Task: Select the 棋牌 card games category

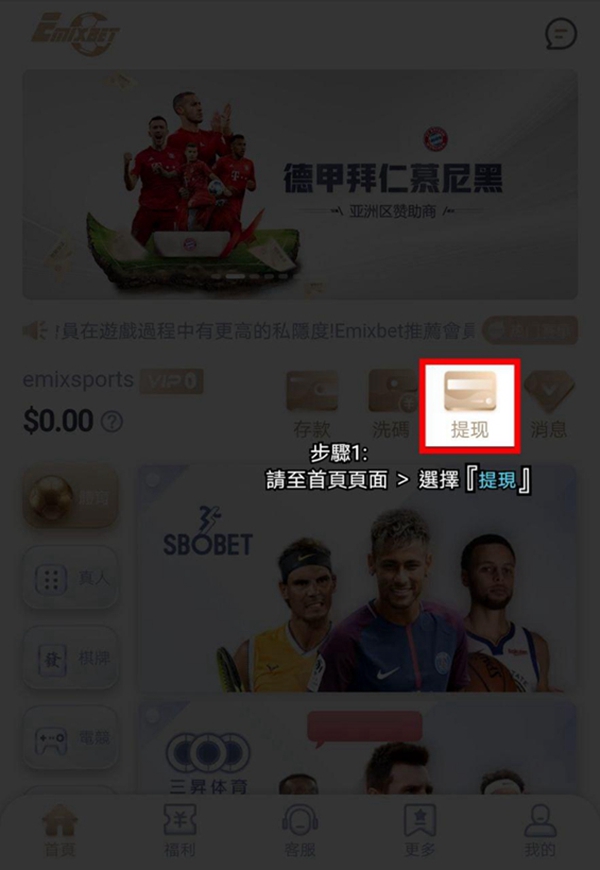Action: (70, 657)
